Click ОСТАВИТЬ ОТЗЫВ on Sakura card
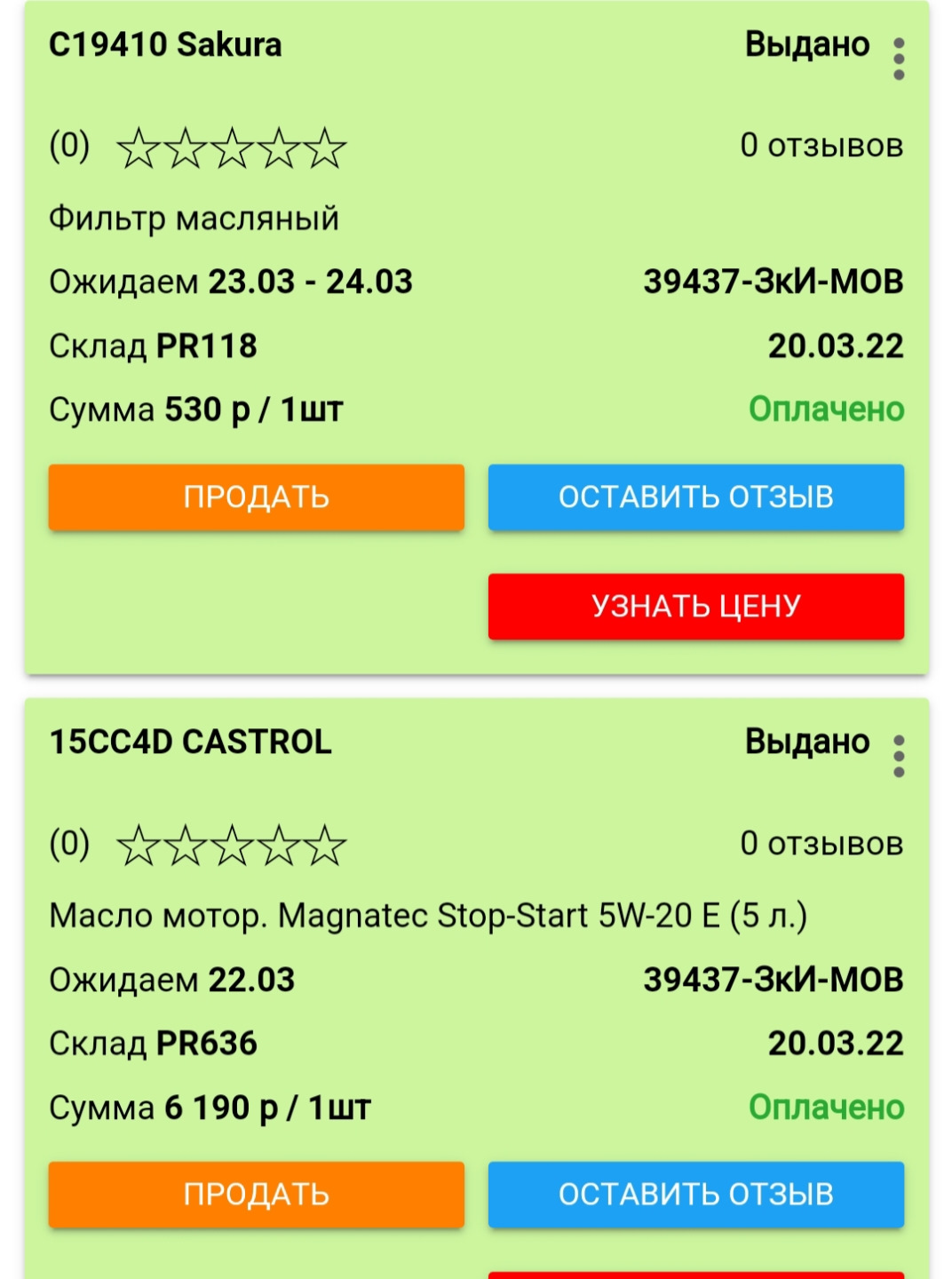The image size is (952, 1279). click(696, 497)
